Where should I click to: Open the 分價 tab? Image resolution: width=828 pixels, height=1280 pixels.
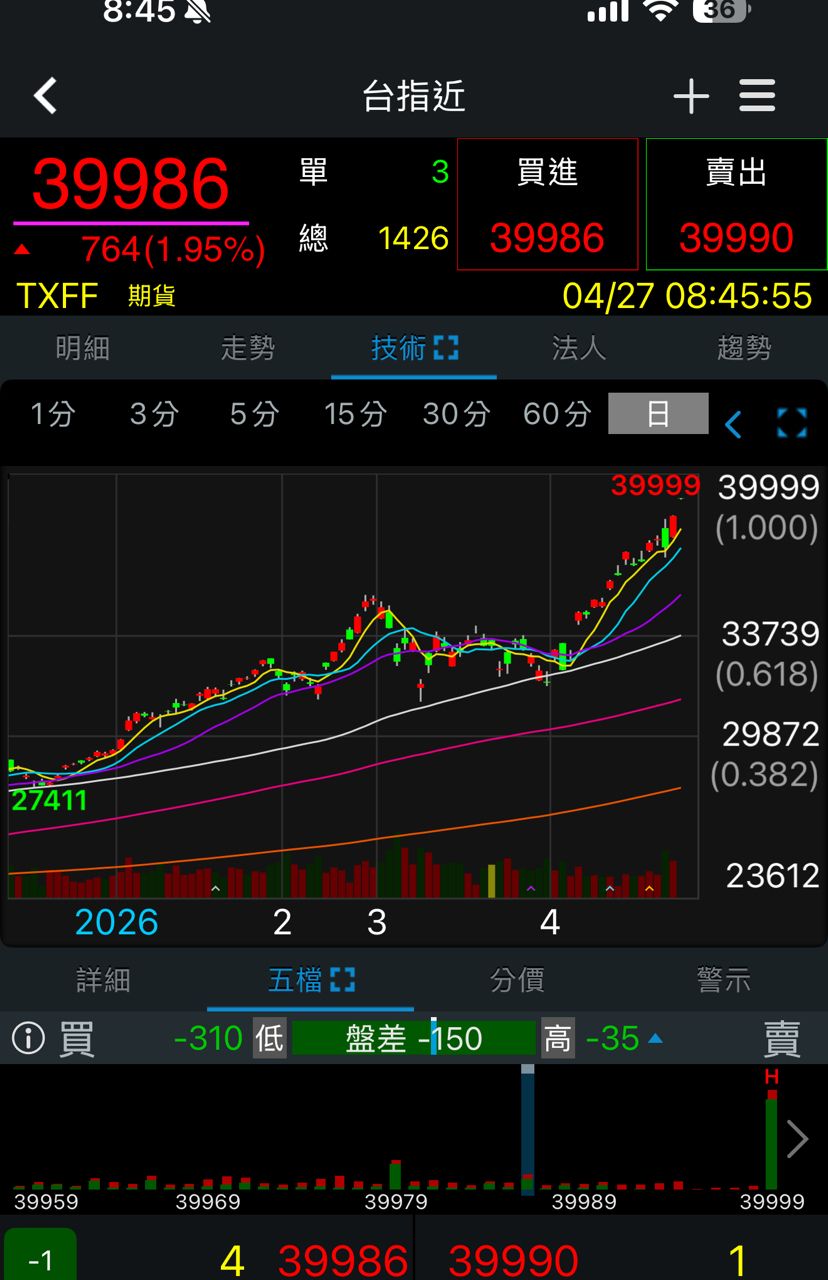click(517, 981)
